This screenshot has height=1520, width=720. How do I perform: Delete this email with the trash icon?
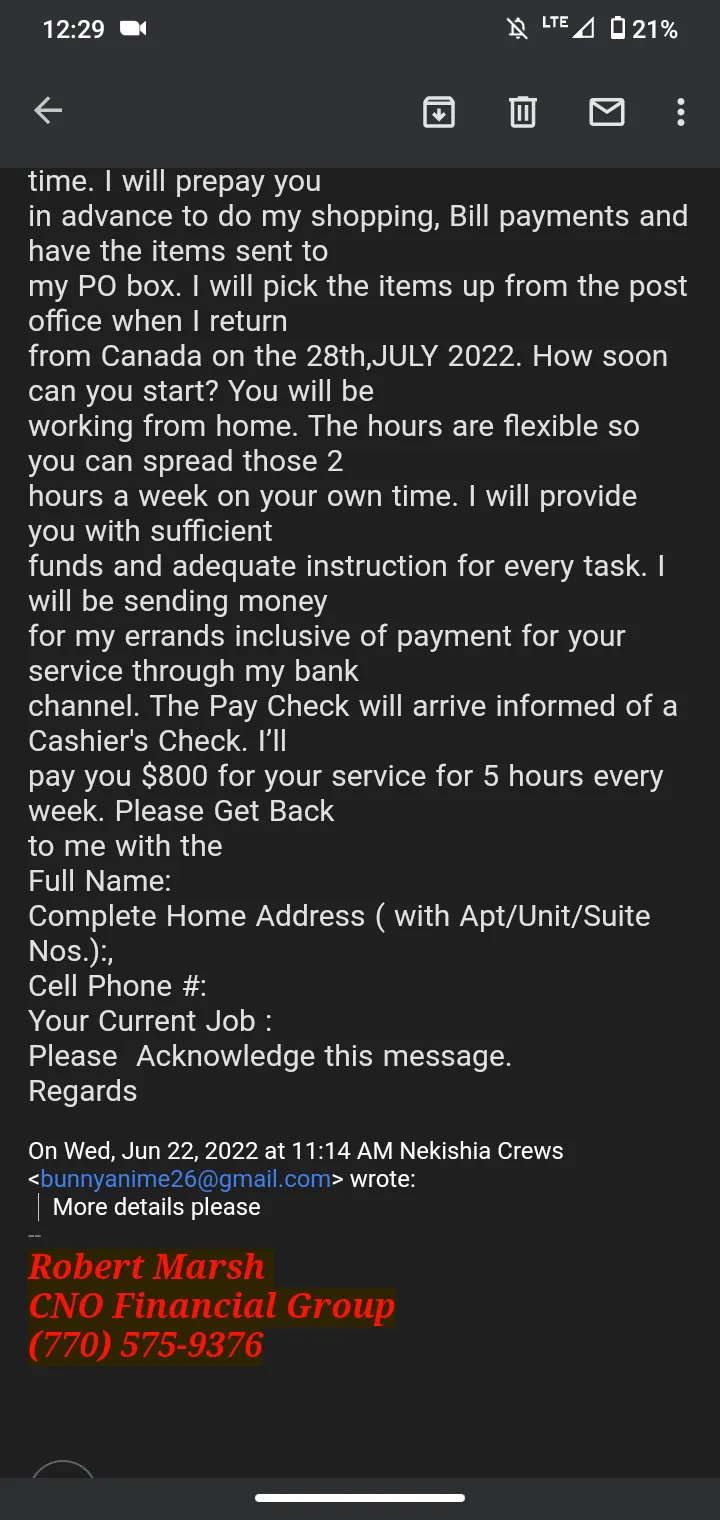523,112
